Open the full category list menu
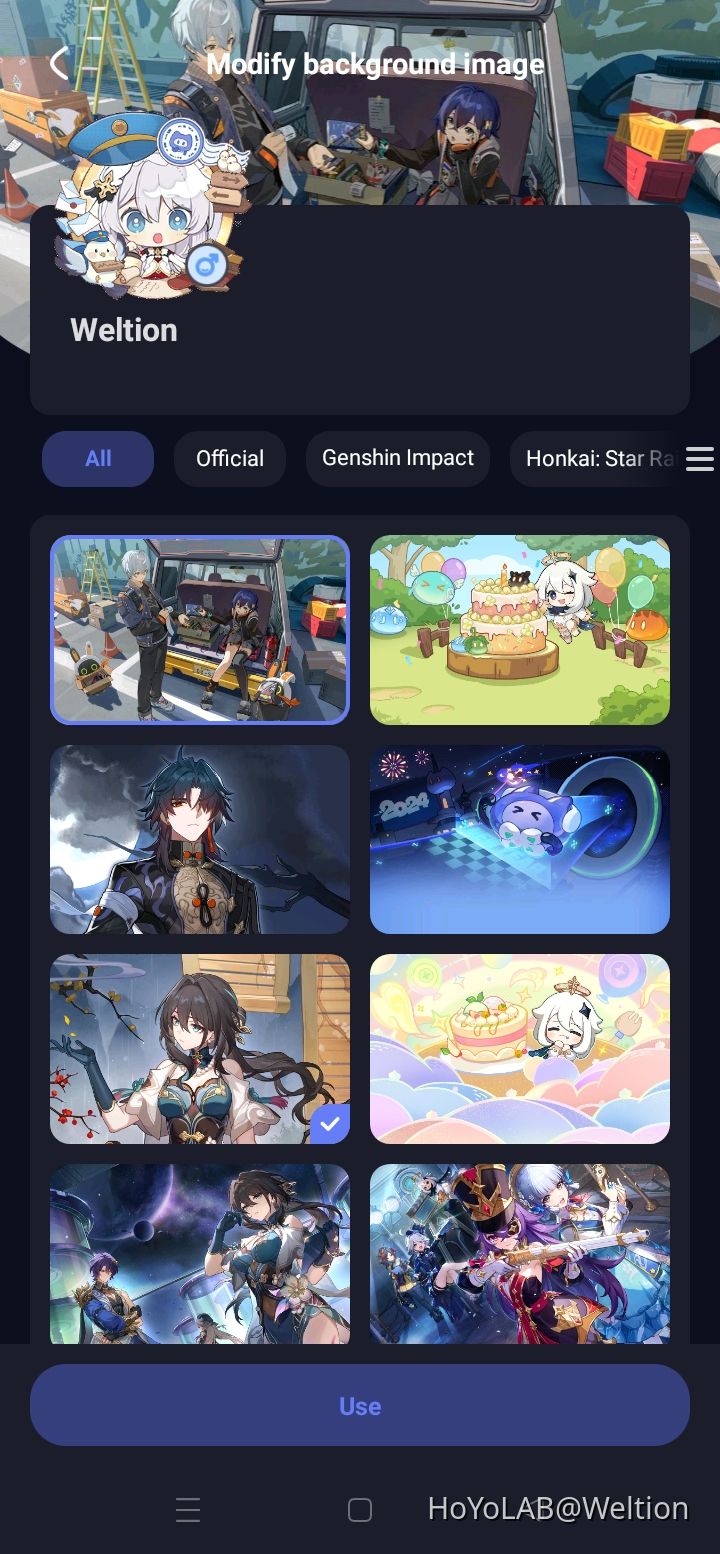Image resolution: width=720 pixels, height=1554 pixels. coord(700,459)
